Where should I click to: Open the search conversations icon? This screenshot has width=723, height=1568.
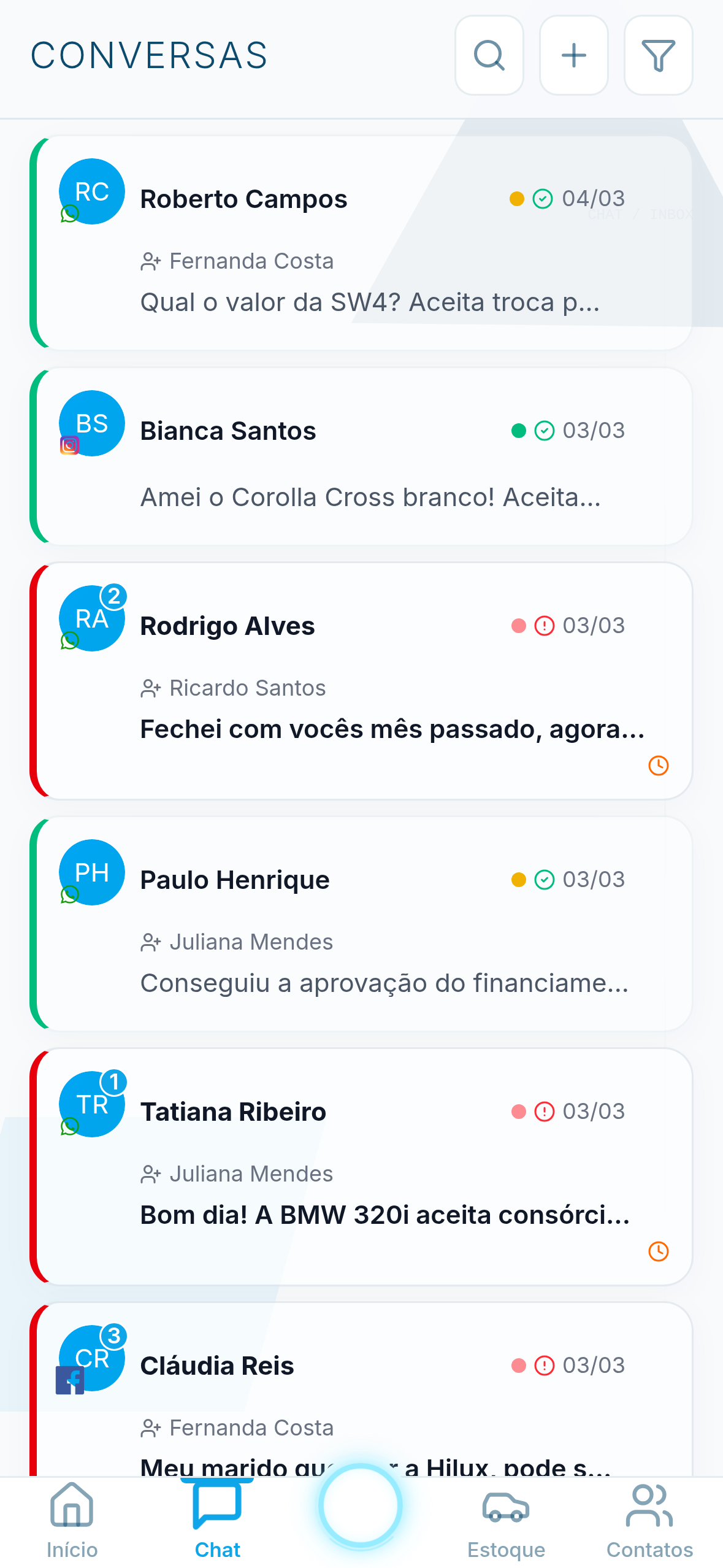489,56
